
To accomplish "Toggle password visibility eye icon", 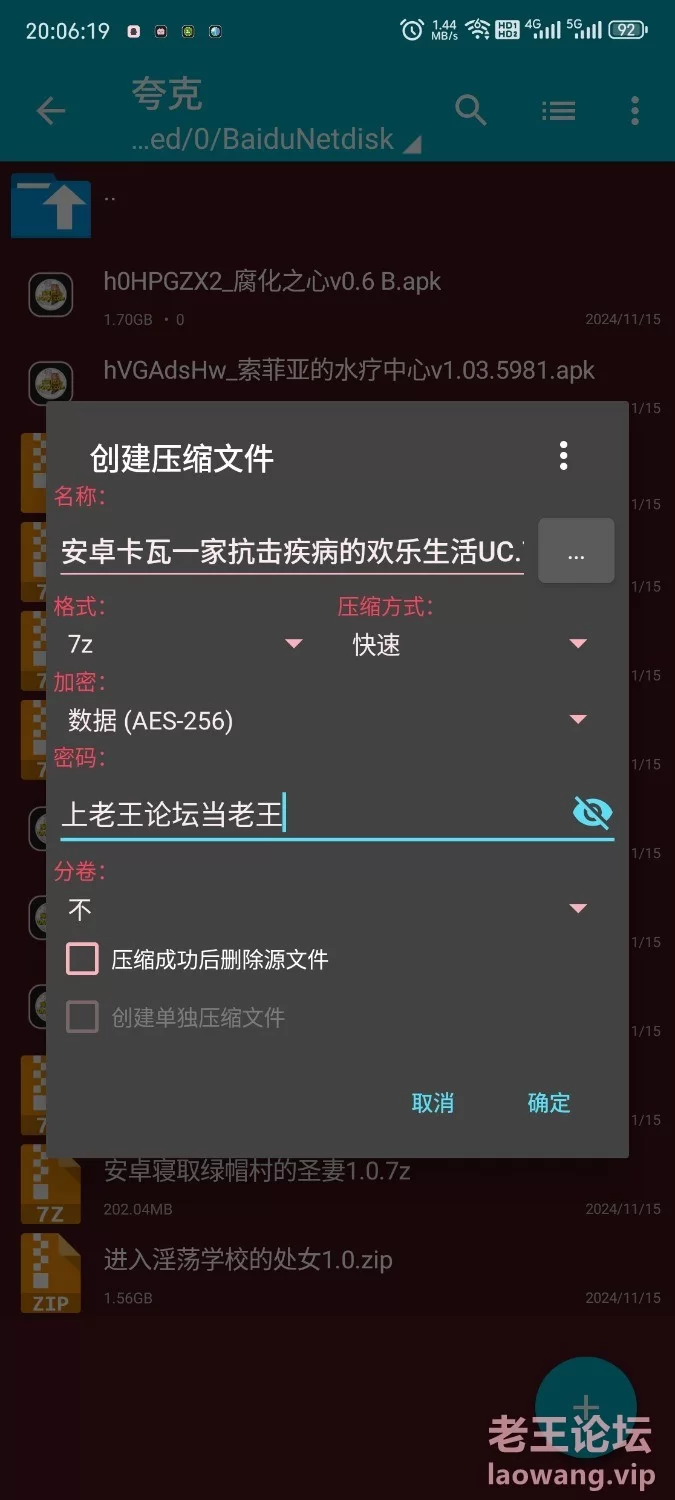I will (592, 813).
